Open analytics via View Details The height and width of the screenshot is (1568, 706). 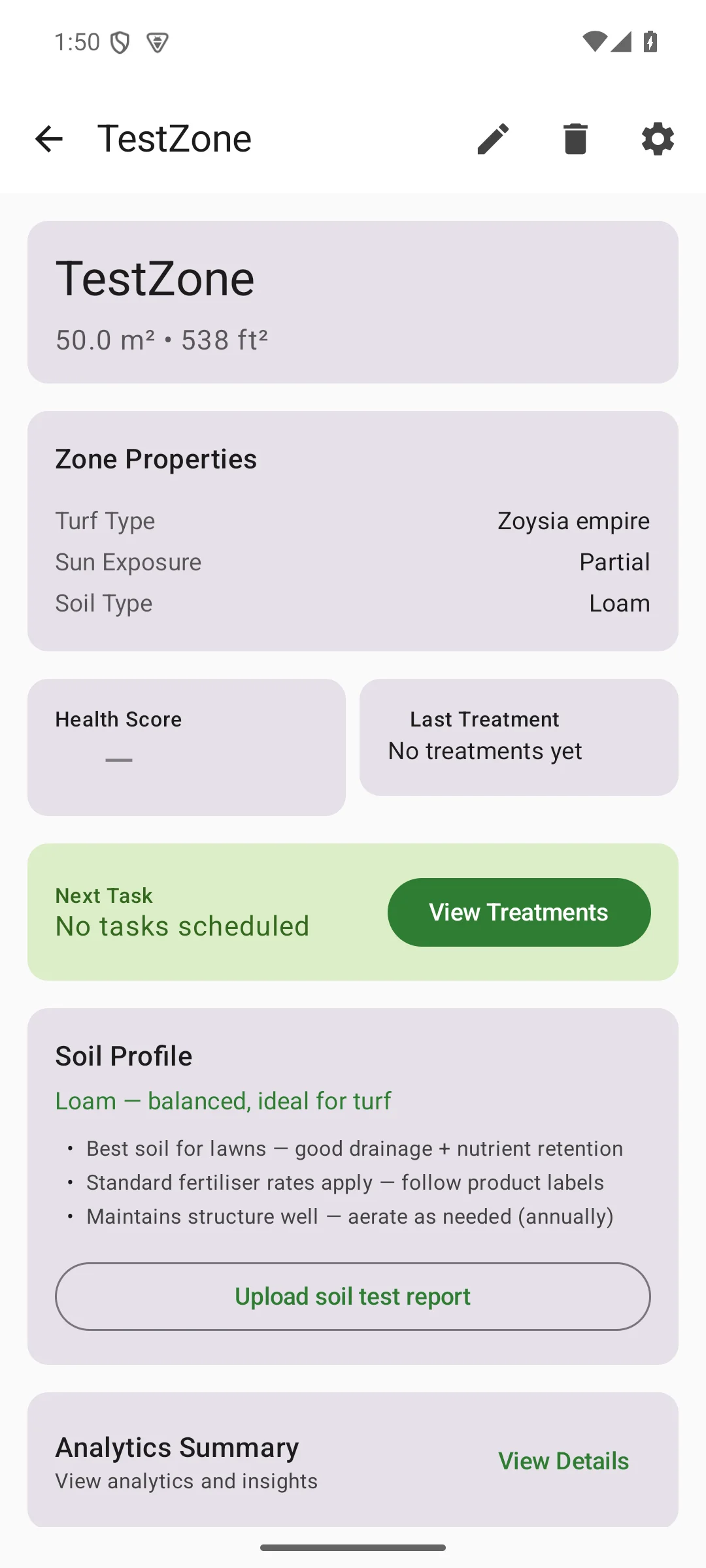(563, 1461)
